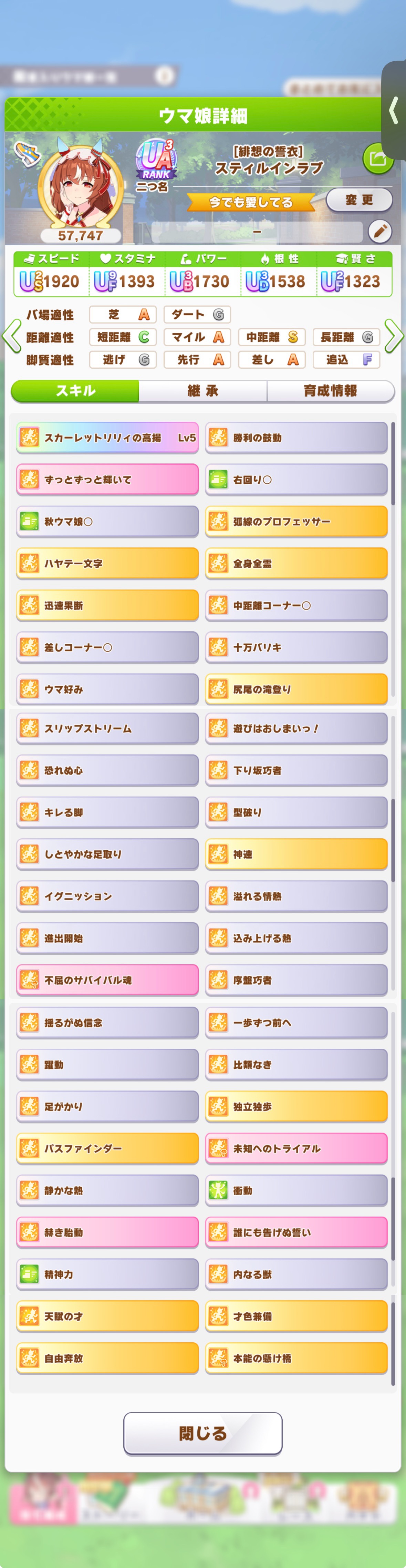Edit the memo with the pencil icon
The width and height of the screenshot is (406, 1568).
point(380,231)
